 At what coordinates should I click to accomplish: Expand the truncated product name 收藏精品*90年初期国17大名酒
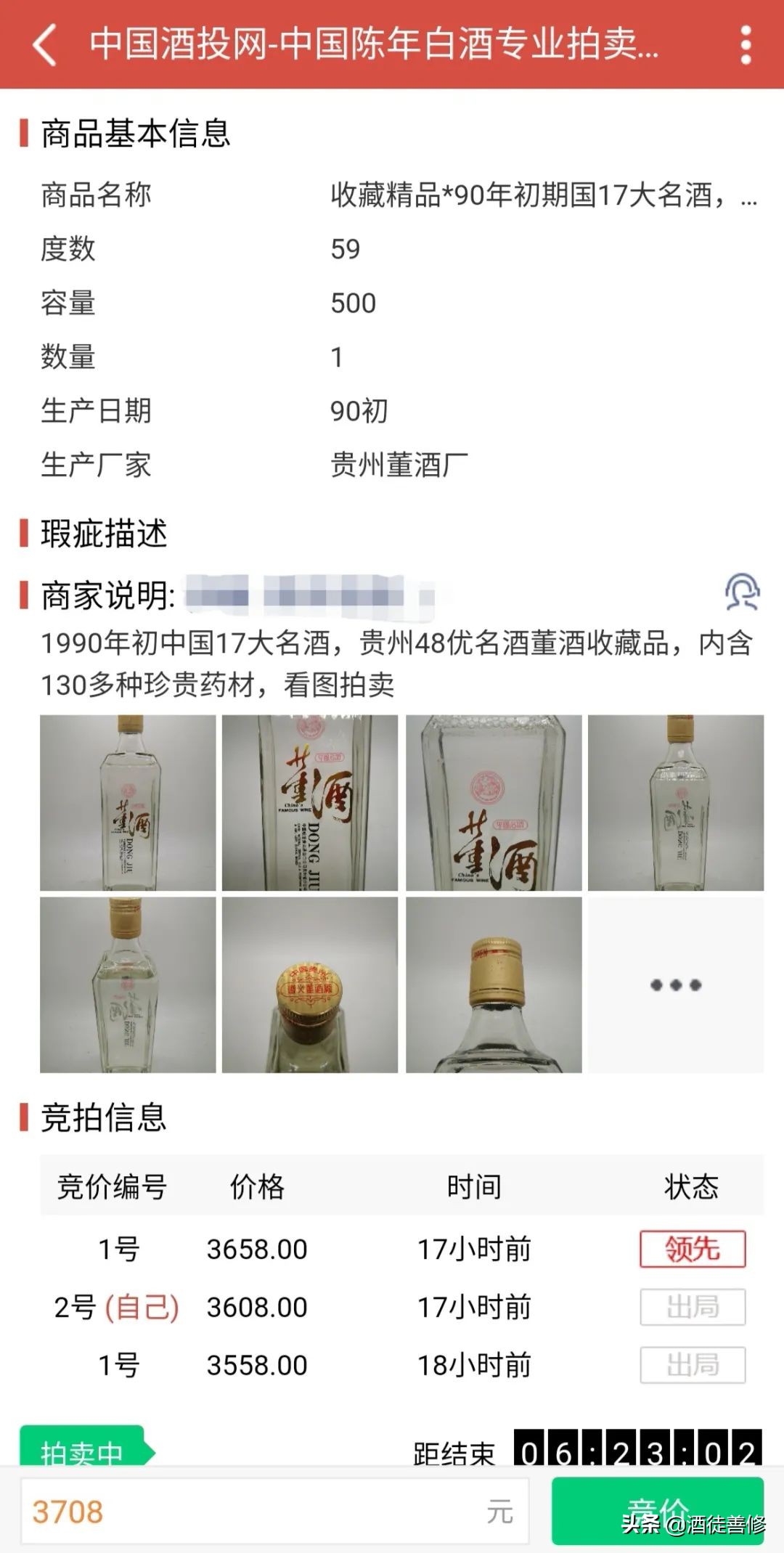pos(541,195)
